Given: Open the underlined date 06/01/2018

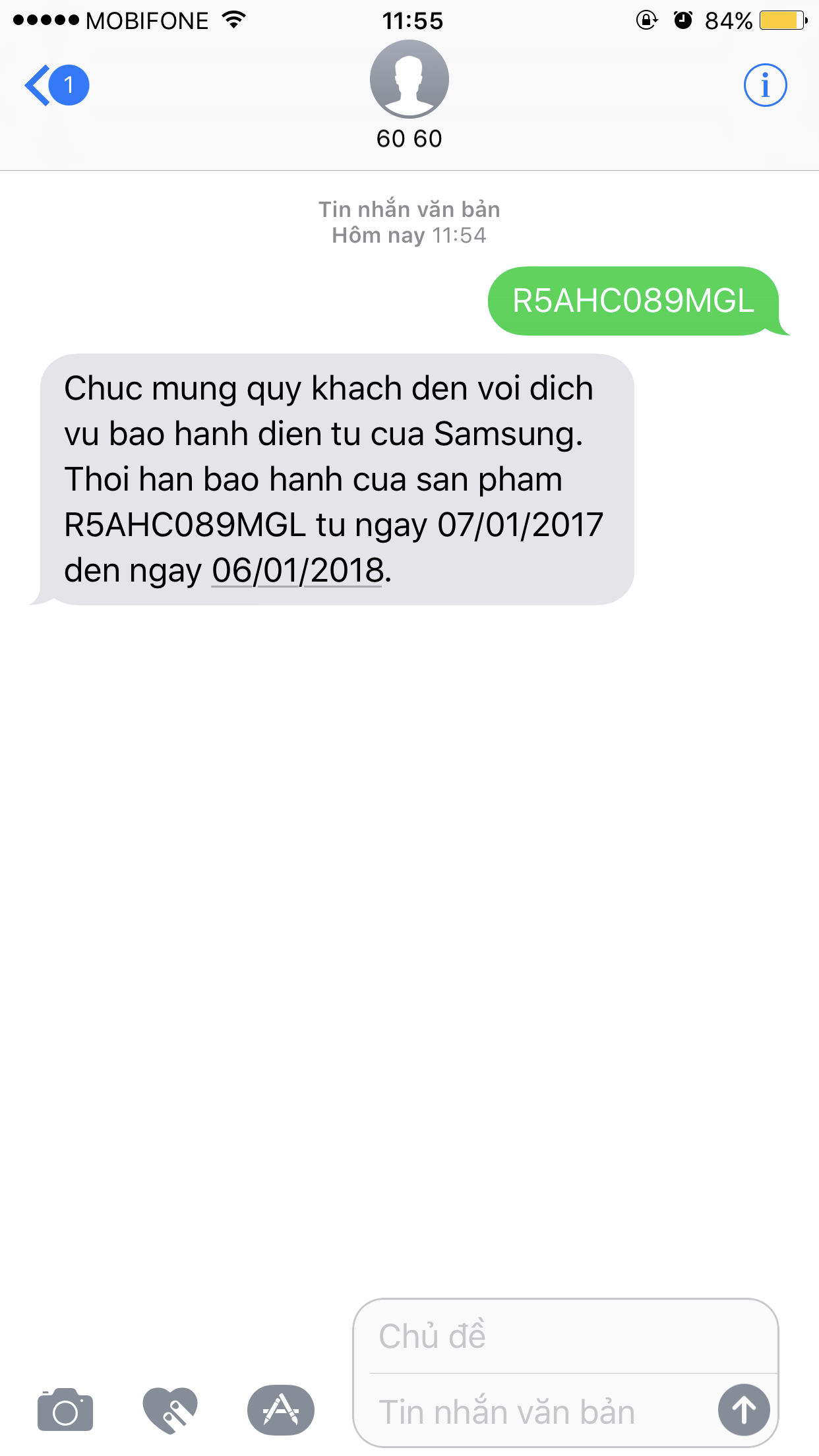Looking at the screenshot, I should coord(297,570).
